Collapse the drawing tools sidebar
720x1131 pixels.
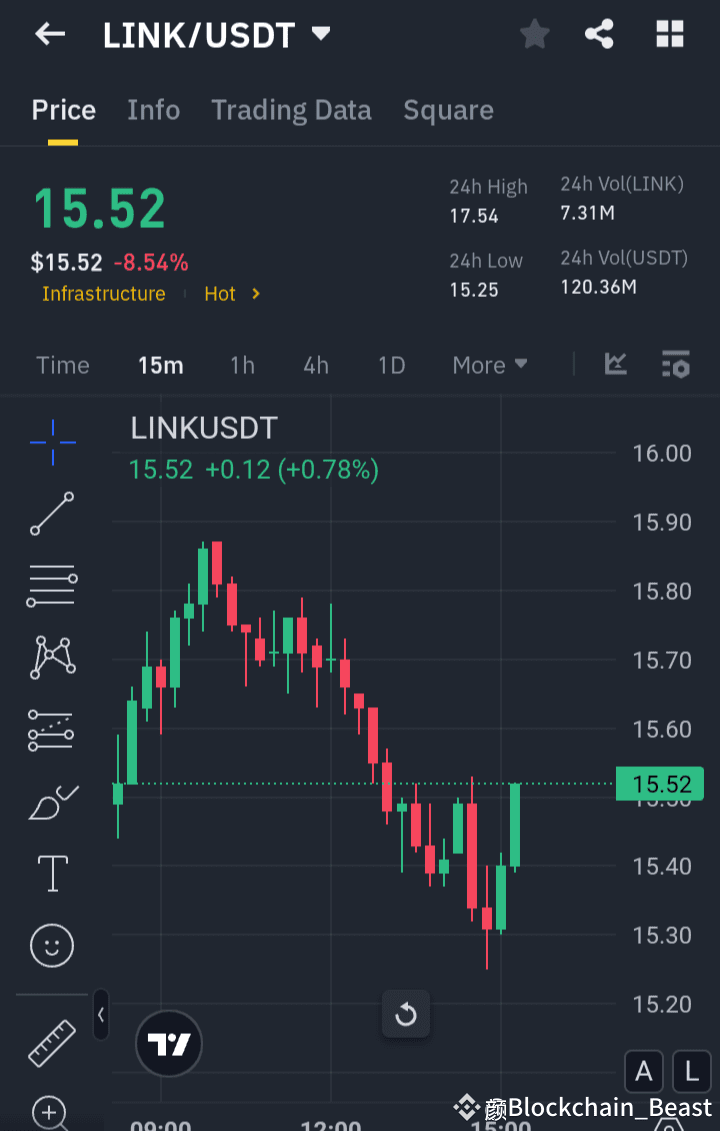pyautogui.click(x=100, y=1015)
